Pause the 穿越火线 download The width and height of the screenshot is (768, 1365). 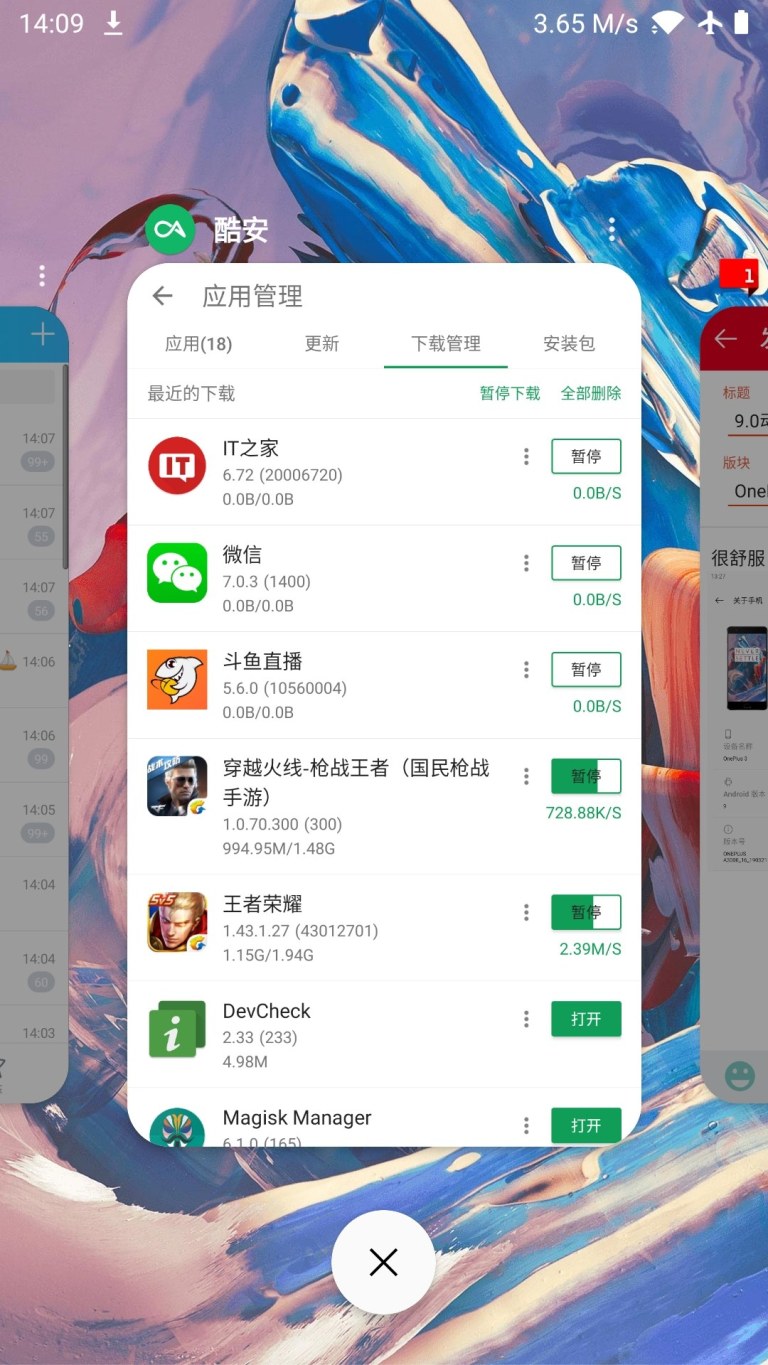pos(586,776)
